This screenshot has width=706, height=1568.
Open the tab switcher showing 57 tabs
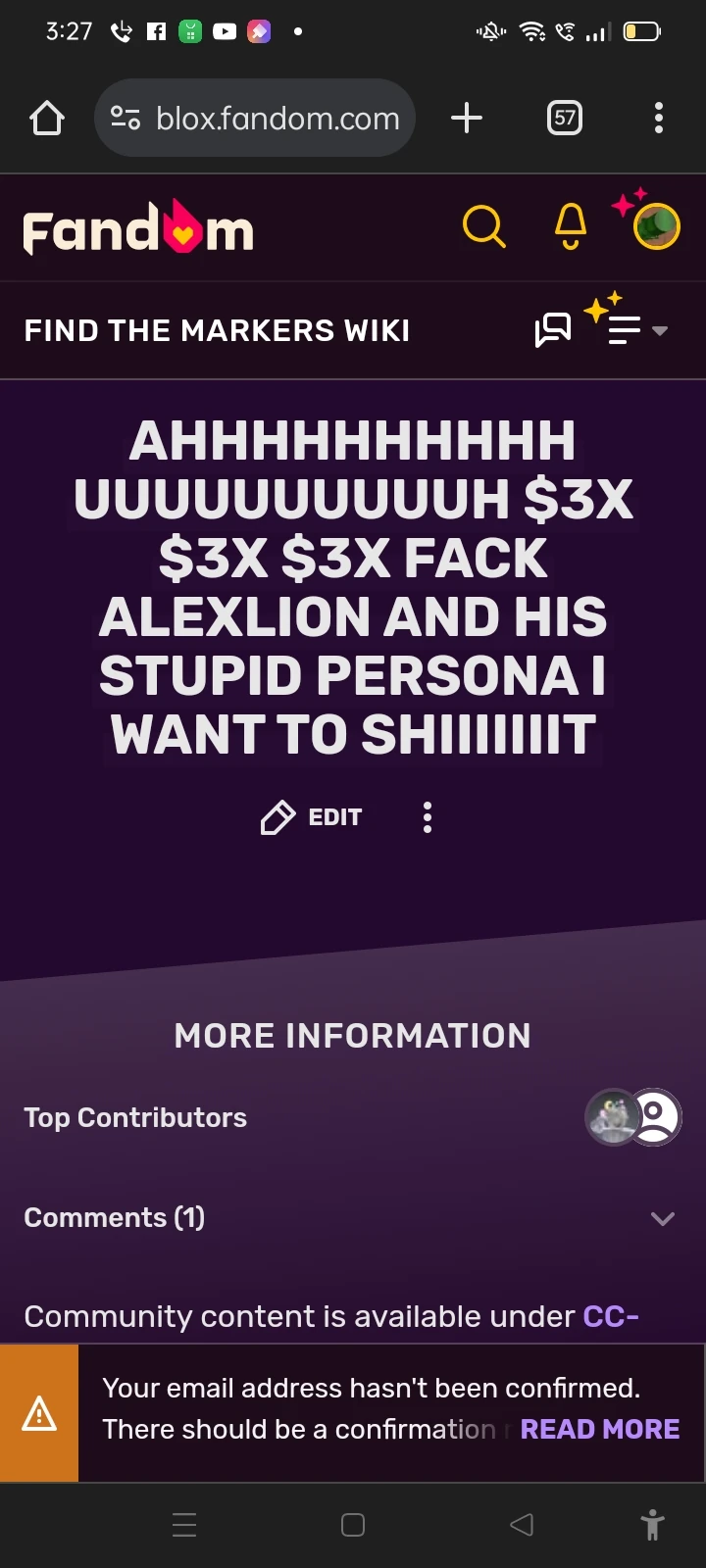[x=564, y=119]
